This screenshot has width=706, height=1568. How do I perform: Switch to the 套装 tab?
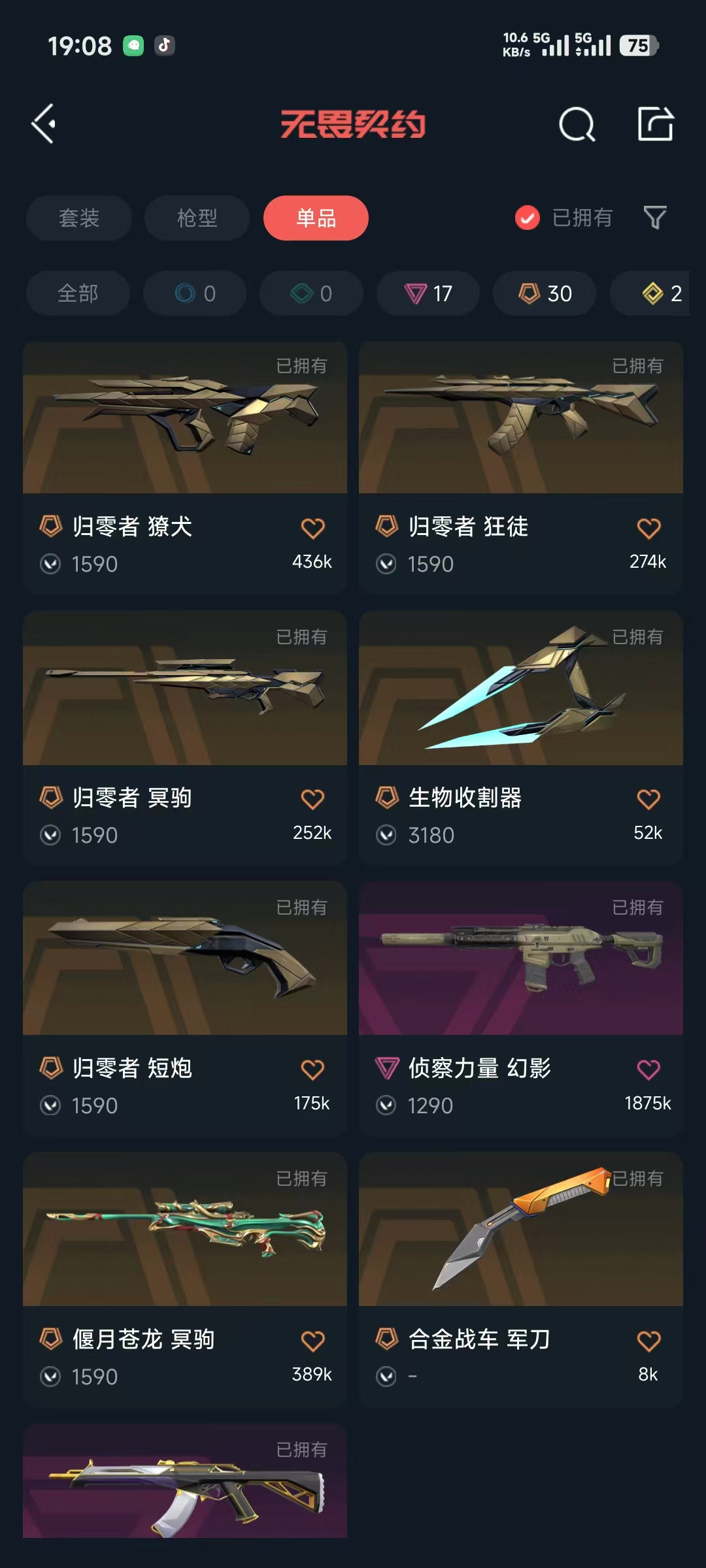(79, 218)
